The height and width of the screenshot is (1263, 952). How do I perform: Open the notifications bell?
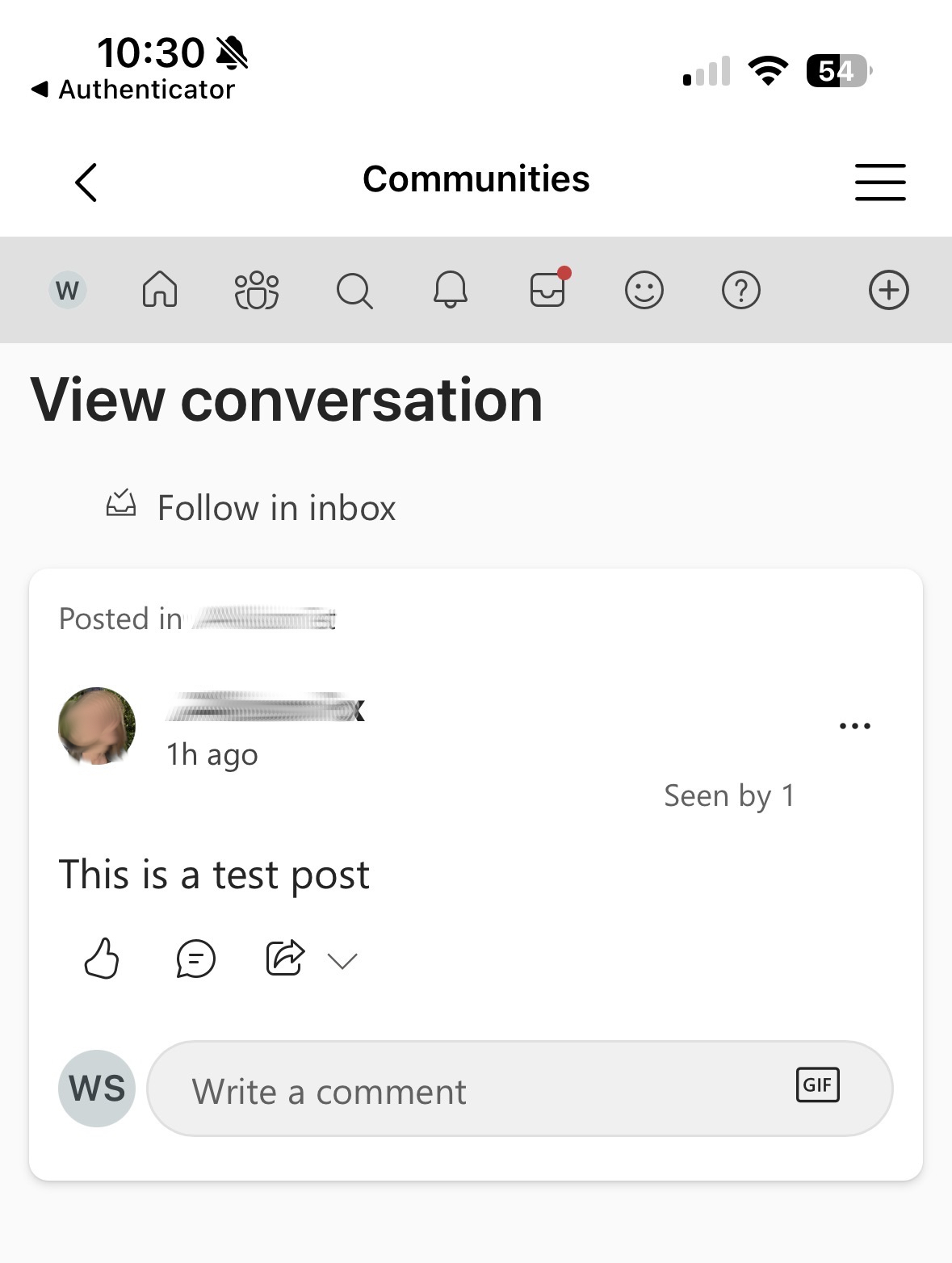point(451,289)
